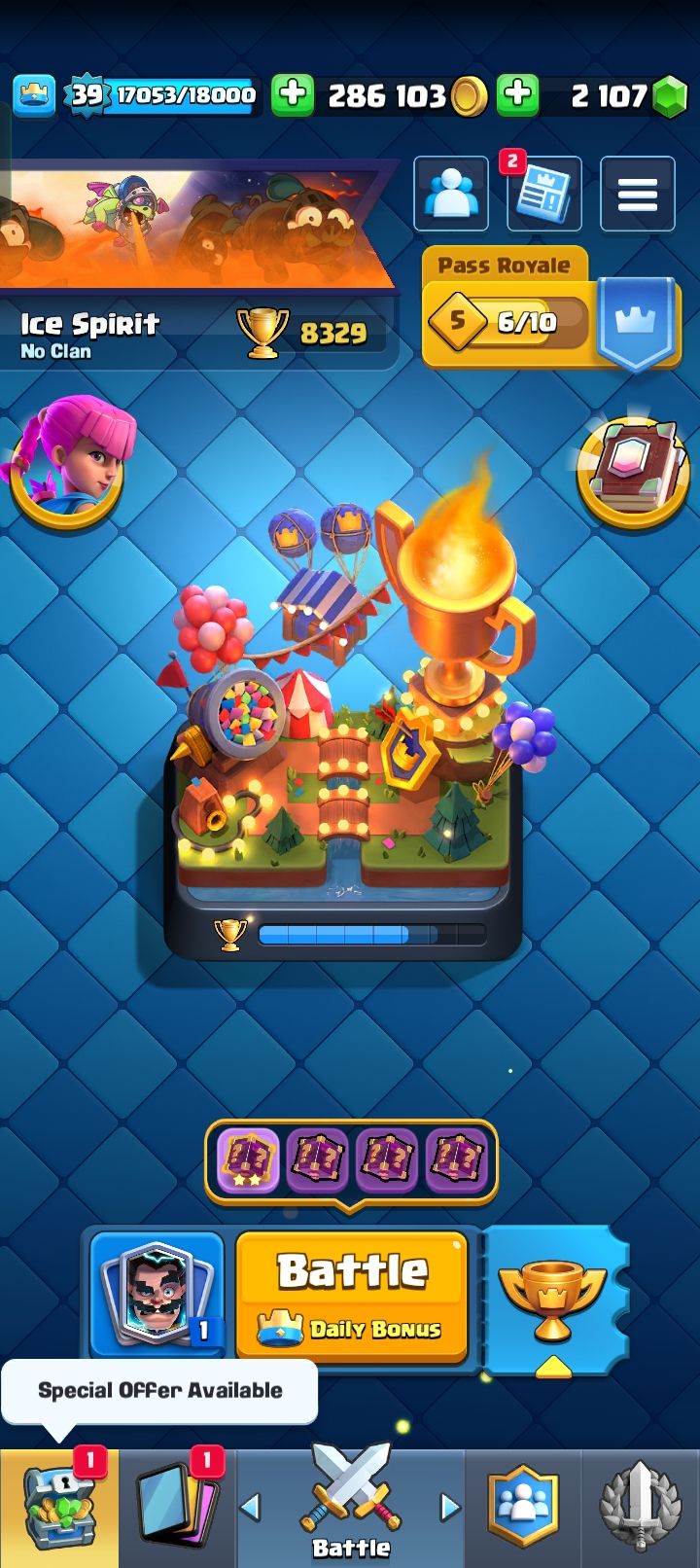Image resolution: width=700 pixels, height=1568 pixels.
Task: Tap the King level crown icon
Action: [34, 95]
